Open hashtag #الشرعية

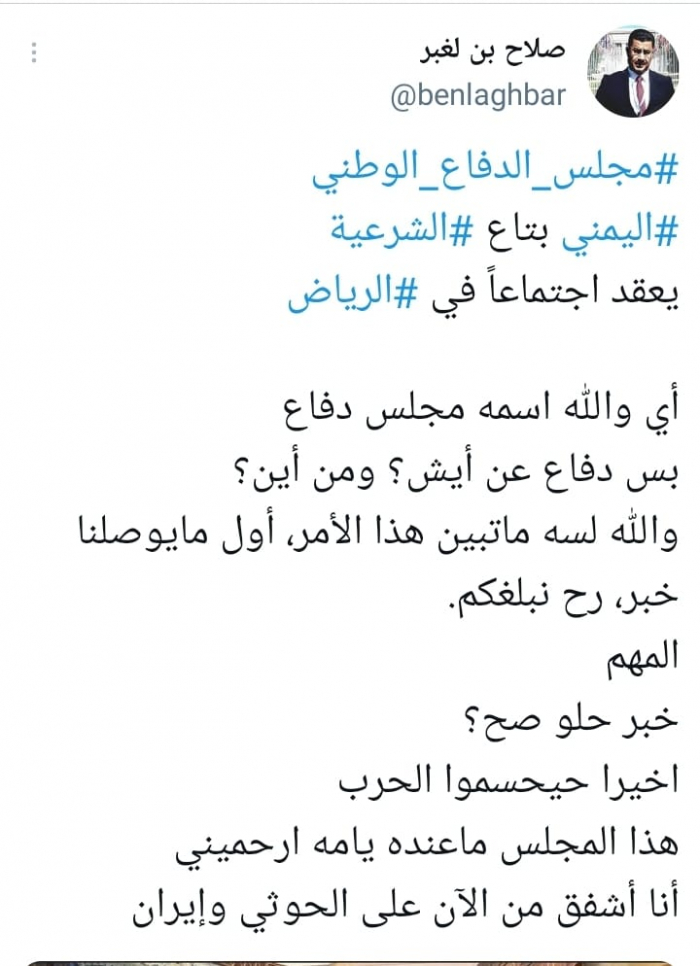click(x=407, y=234)
